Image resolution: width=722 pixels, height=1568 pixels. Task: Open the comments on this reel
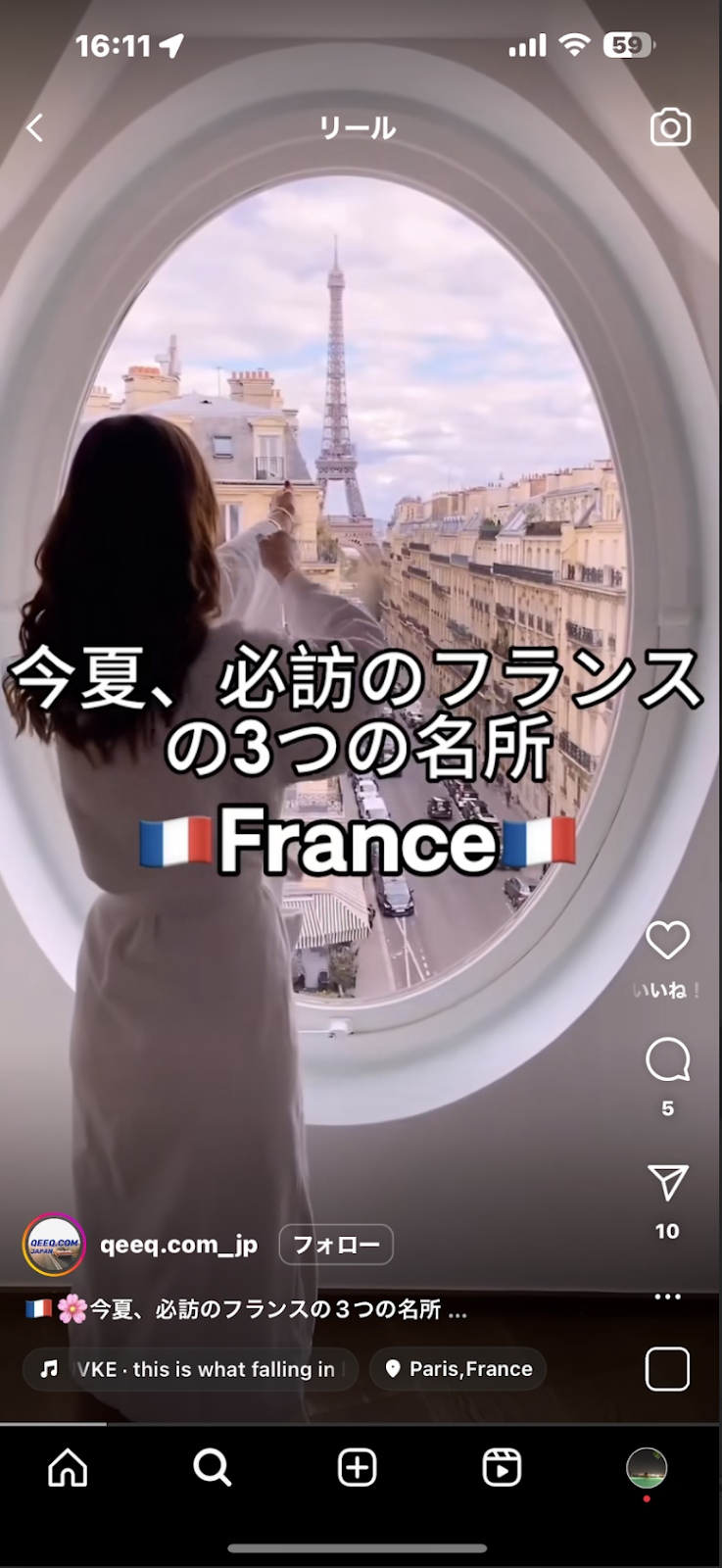pos(667,1060)
